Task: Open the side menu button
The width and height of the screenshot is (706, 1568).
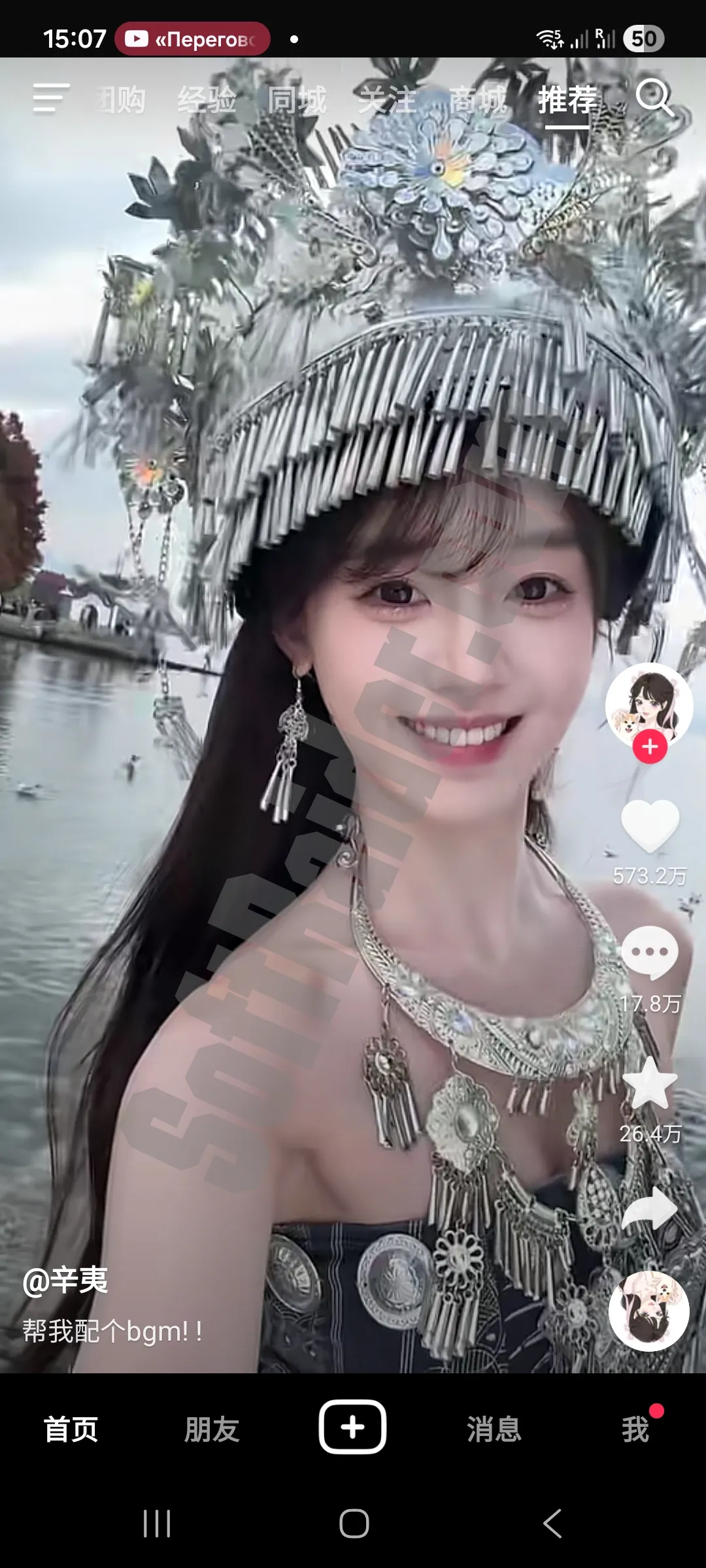Action: coord(51,98)
